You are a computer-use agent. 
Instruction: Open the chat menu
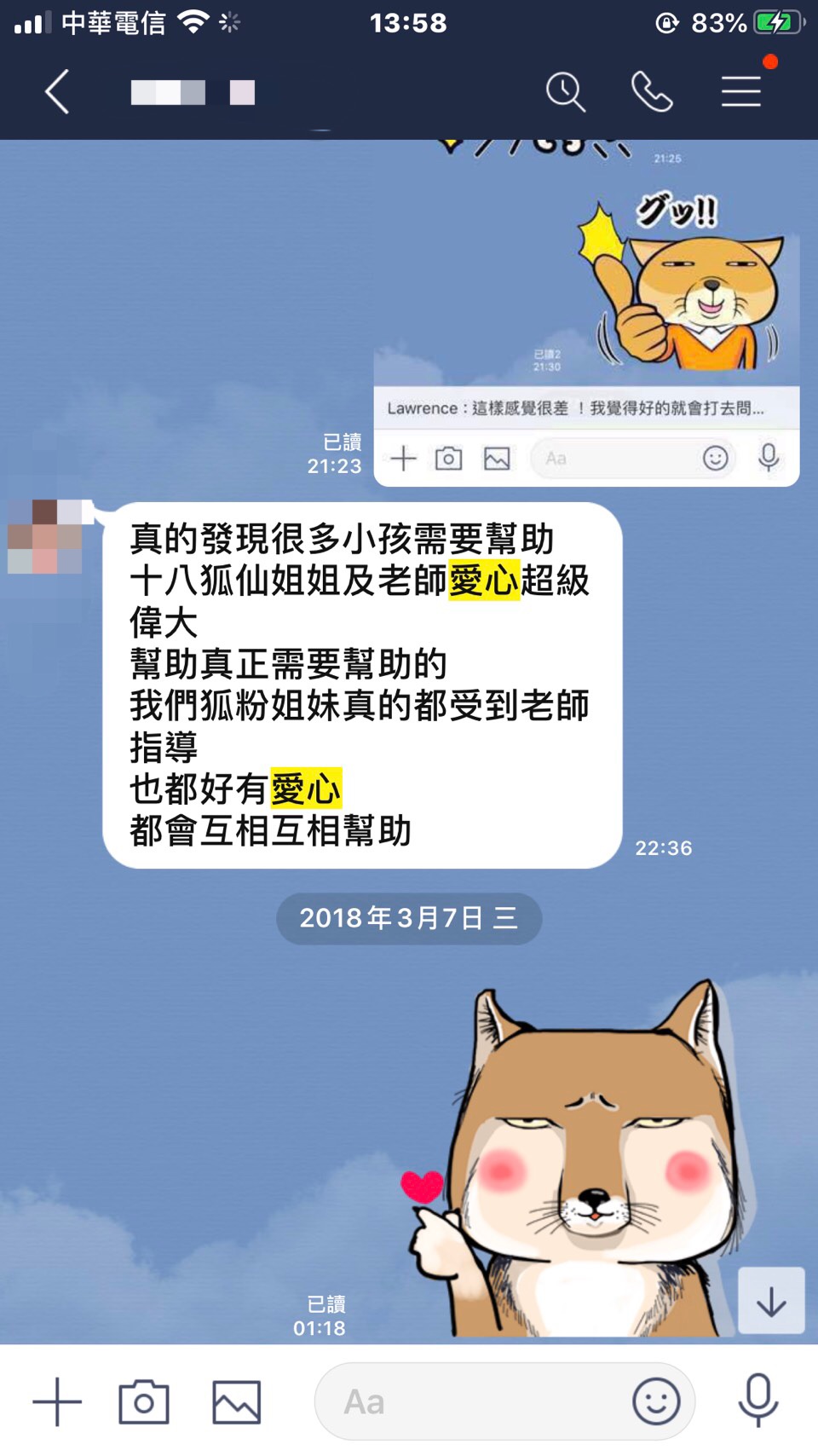tap(741, 92)
